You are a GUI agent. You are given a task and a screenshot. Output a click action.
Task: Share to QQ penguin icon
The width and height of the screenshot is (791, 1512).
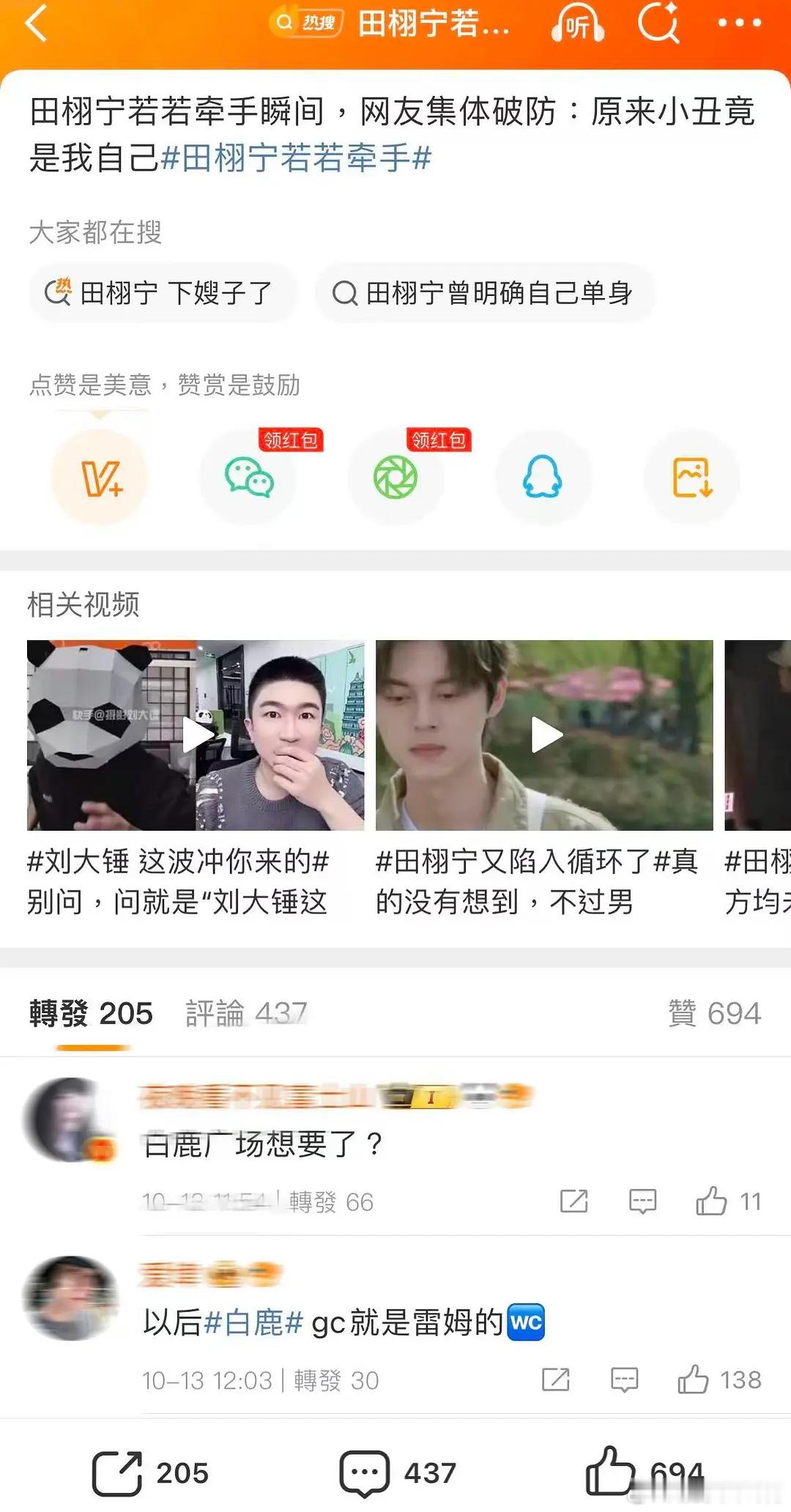tap(543, 478)
